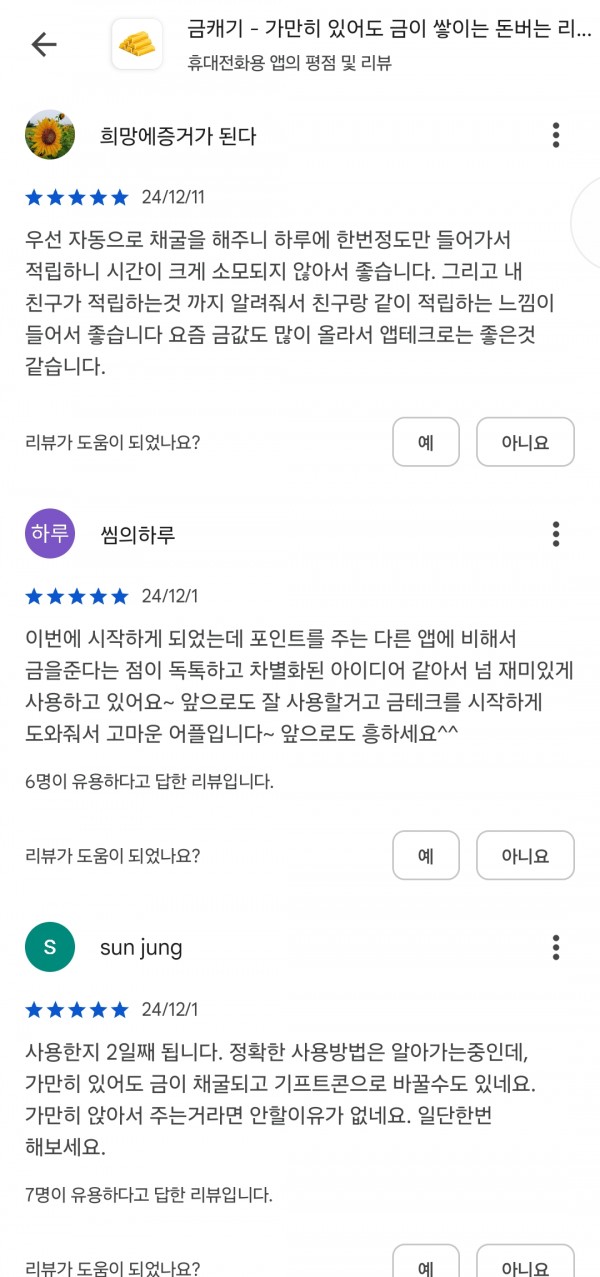Screen dimensions: 600x1277
Task: Open overflow menu for 희망에증거가 된다 review
Action: (556, 135)
